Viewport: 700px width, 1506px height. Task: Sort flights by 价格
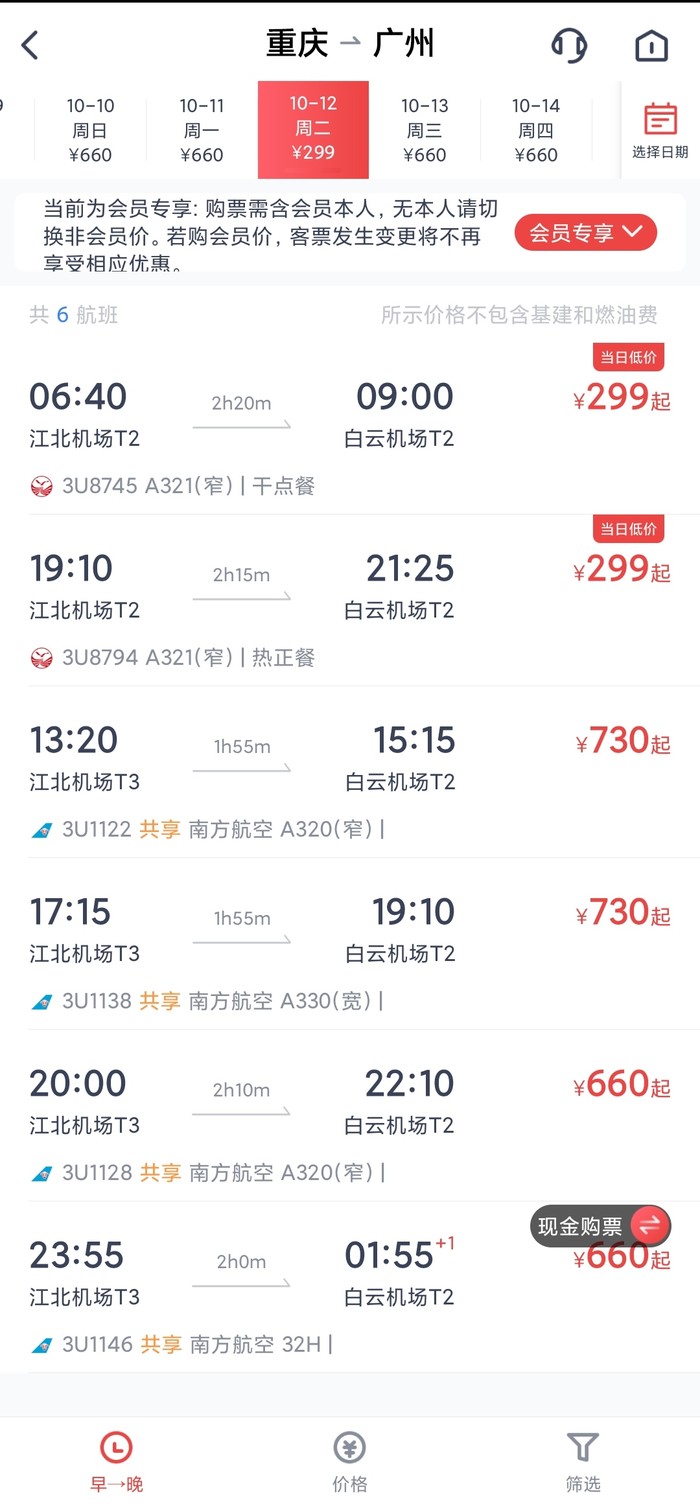[349, 1462]
